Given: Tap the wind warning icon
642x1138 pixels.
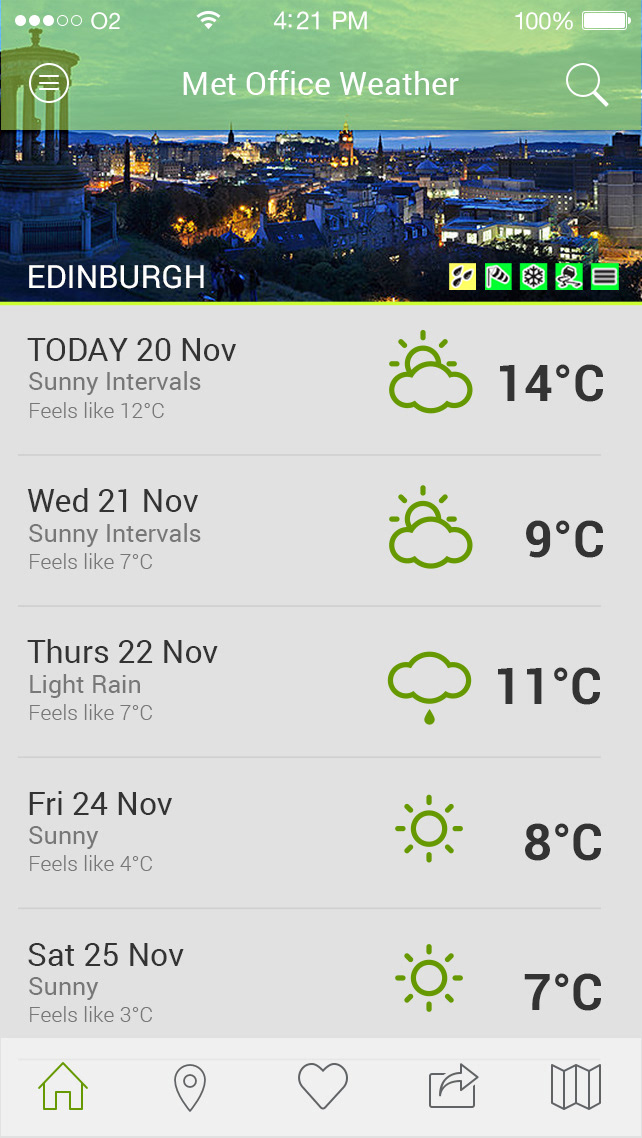Looking at the screenshot, I should click(x=498, y=277).
